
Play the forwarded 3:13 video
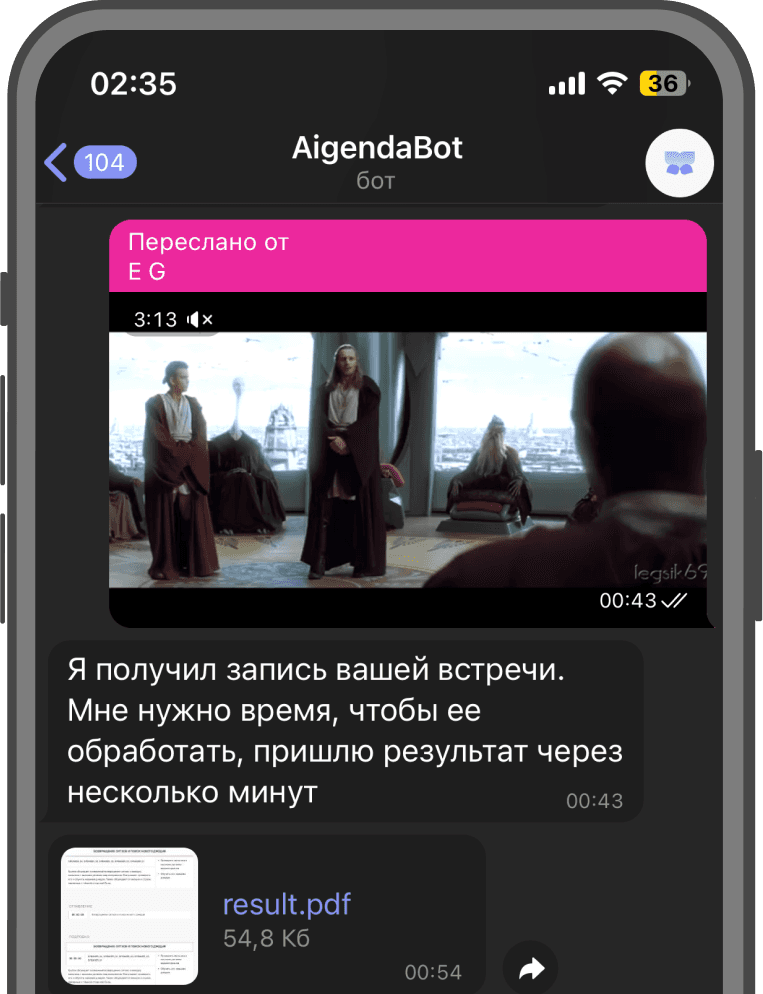(x=407, y=458)
